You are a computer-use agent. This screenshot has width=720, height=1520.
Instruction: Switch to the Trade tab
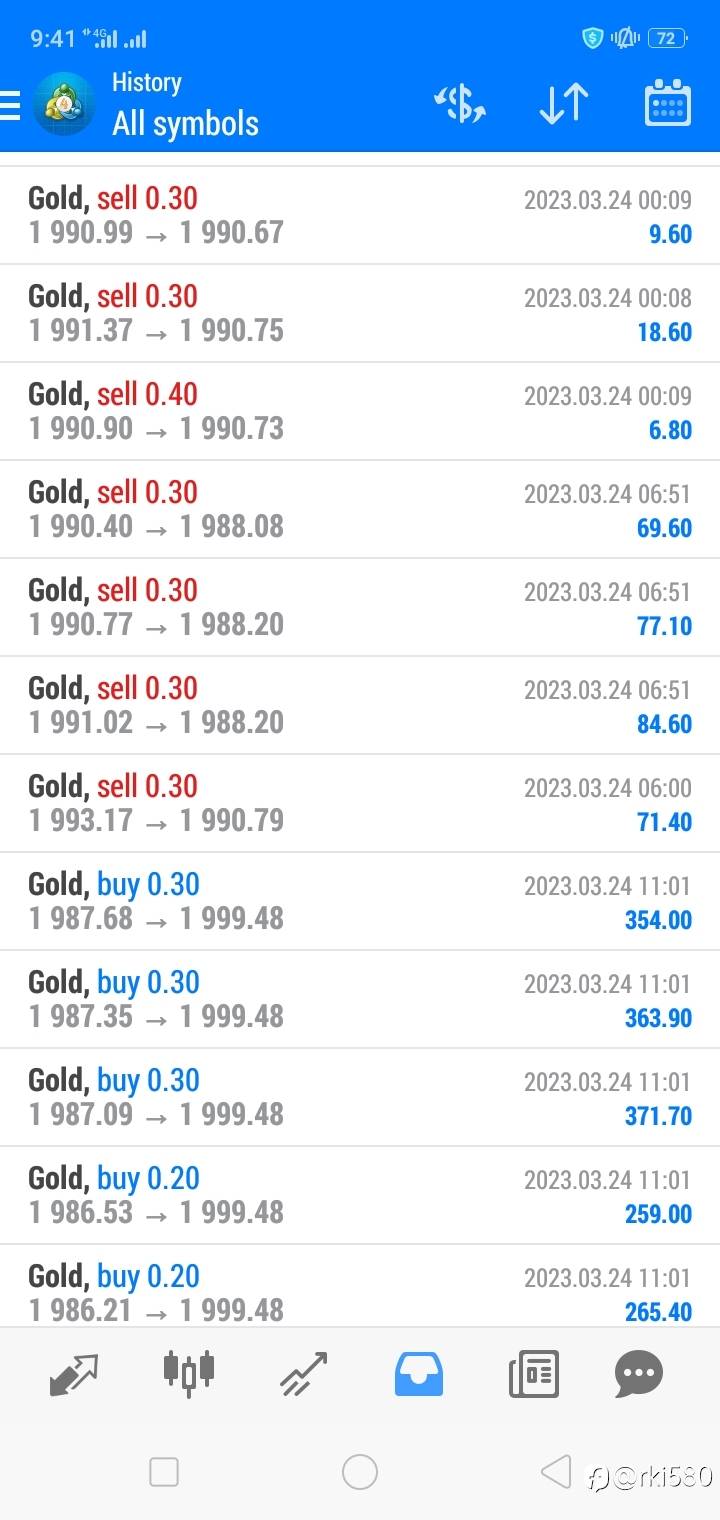coord(304,1375)
